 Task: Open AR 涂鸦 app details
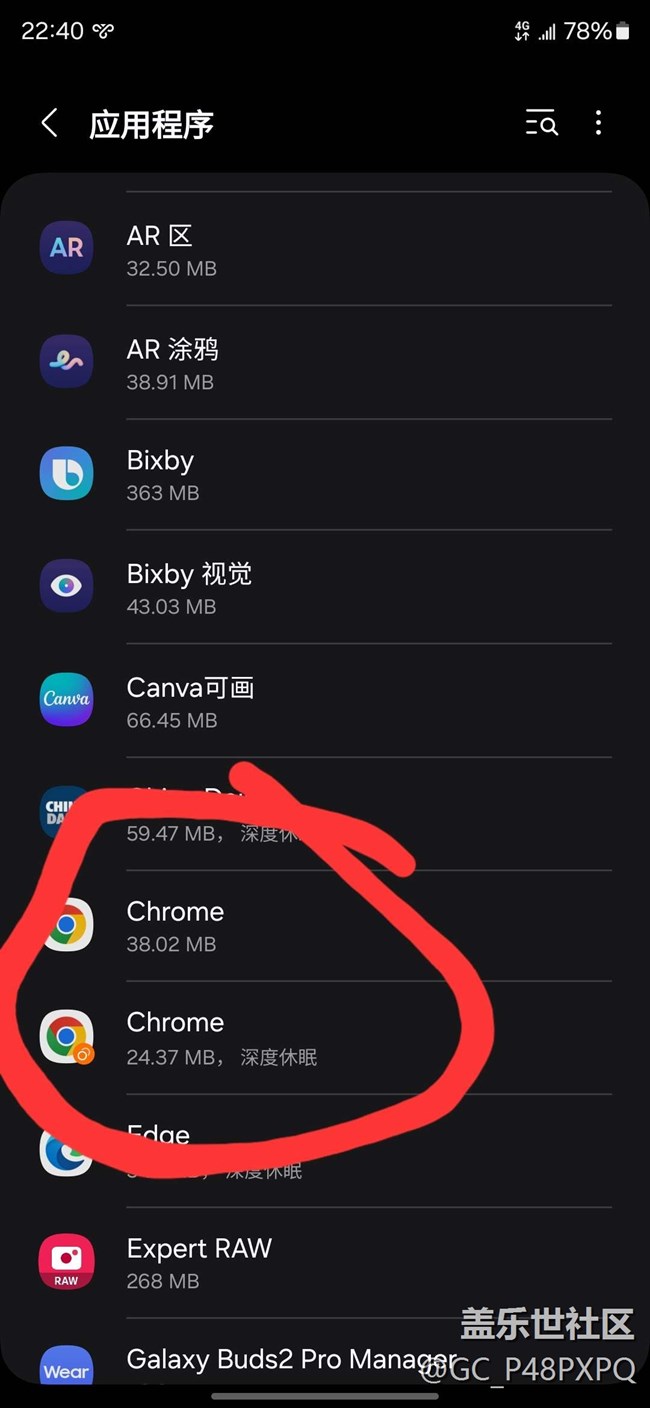point(325,362)
